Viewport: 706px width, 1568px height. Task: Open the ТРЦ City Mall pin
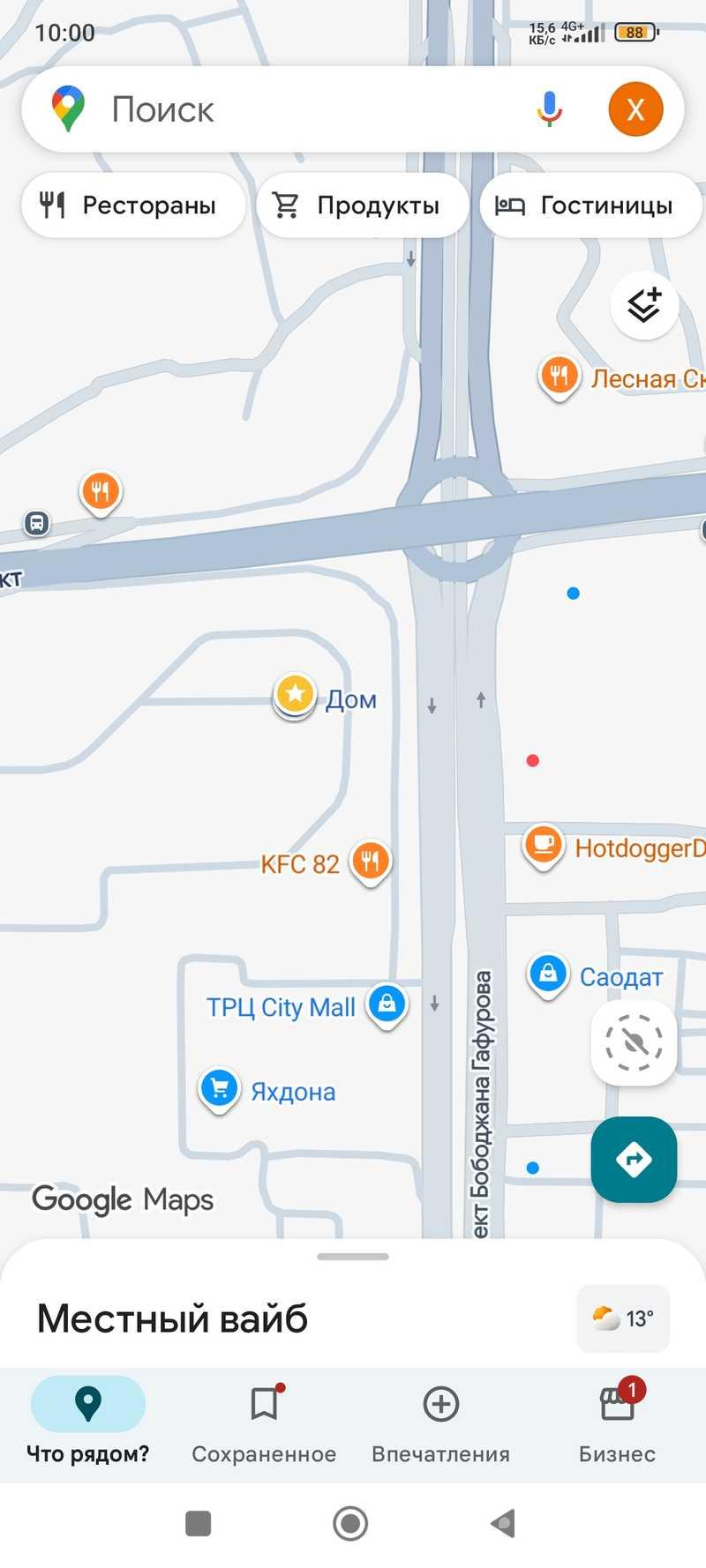coord(387,1003)
